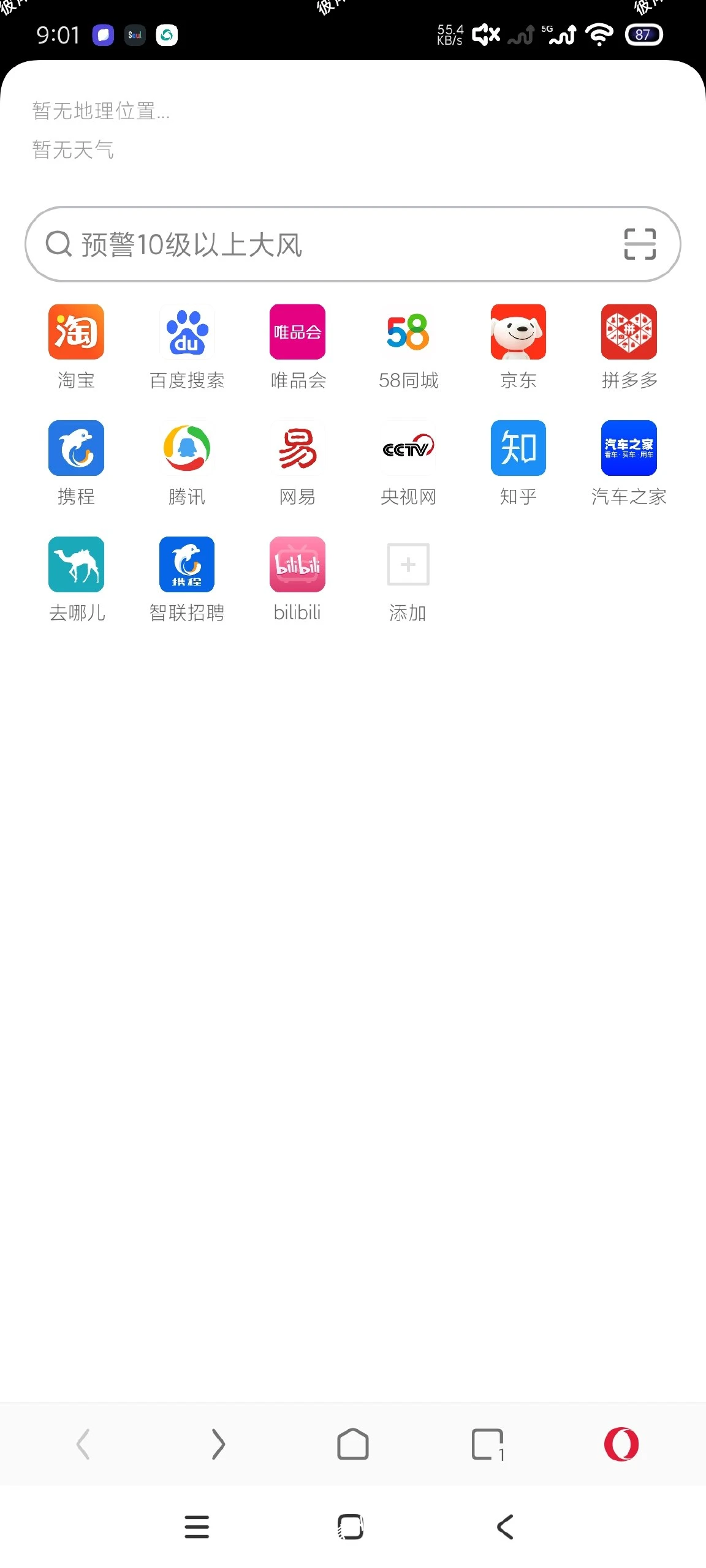Go to the 京东 shortcut
This screenshot has height=1568, width=706.
pos(518,332)
